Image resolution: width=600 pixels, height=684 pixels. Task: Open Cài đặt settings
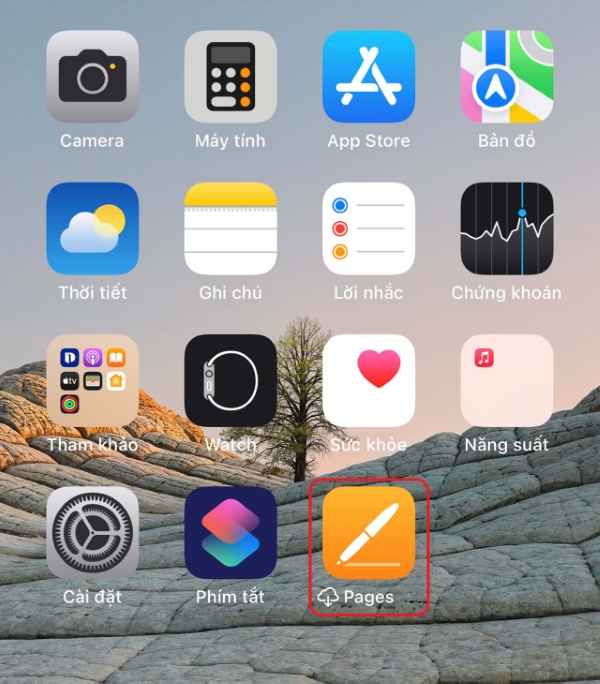[x=92, y=533]
